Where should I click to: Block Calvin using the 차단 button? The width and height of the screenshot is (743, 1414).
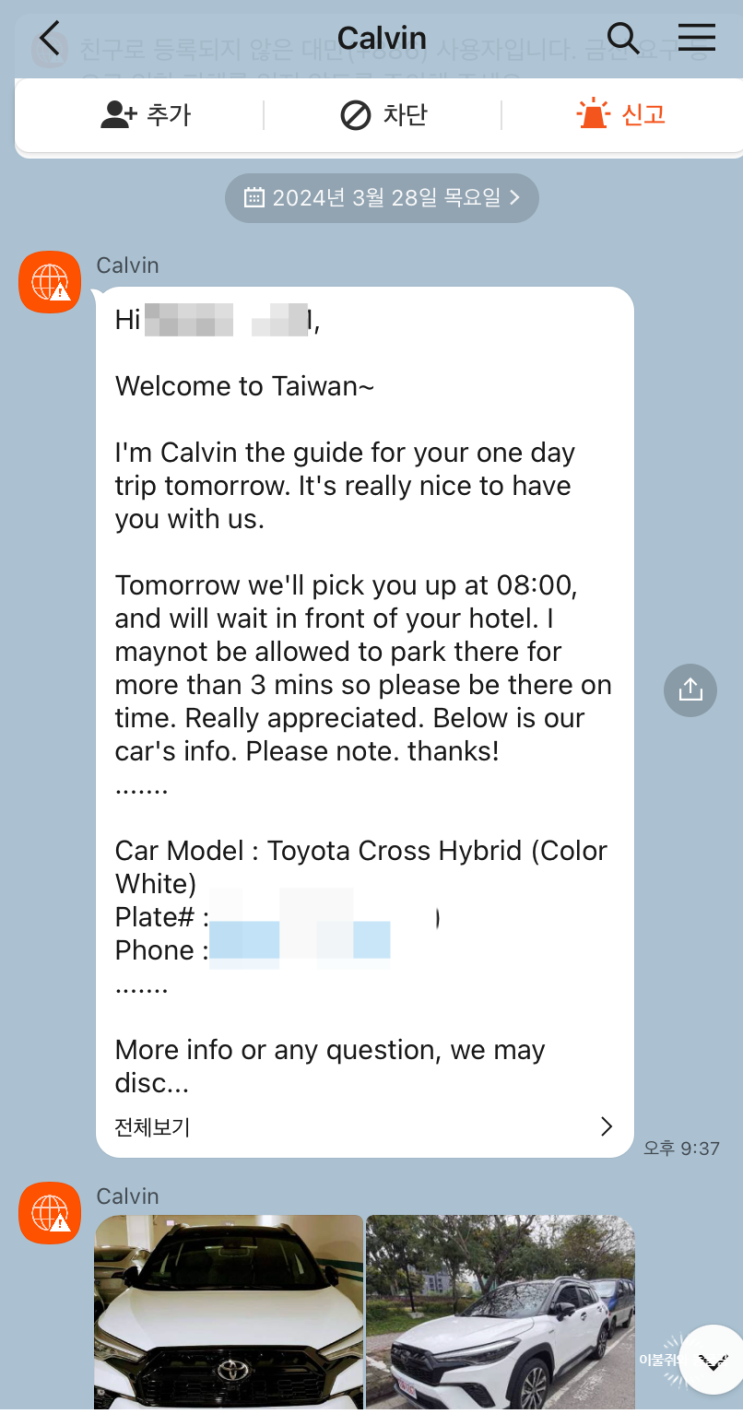click(383, 115)
